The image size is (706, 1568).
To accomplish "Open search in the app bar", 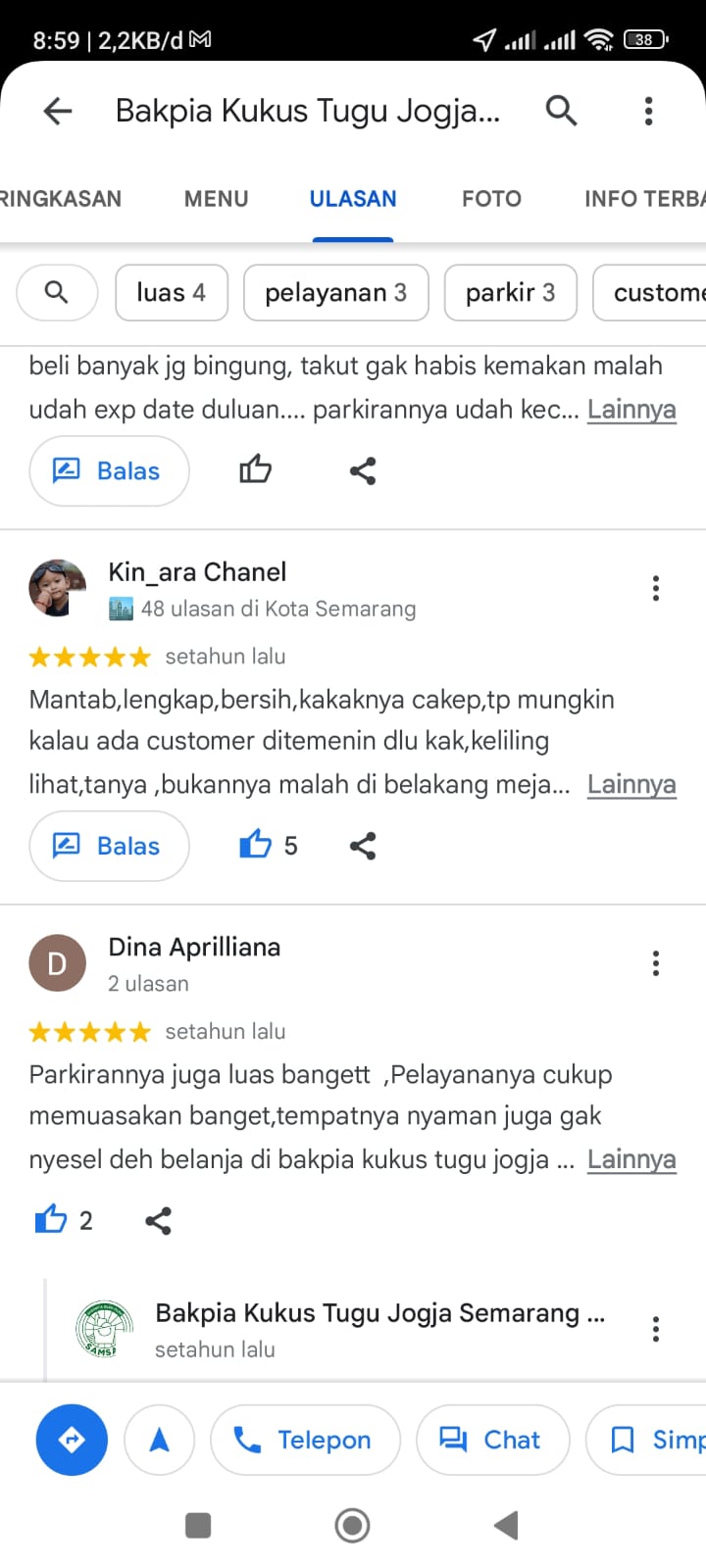I will (x=561, y=111).
